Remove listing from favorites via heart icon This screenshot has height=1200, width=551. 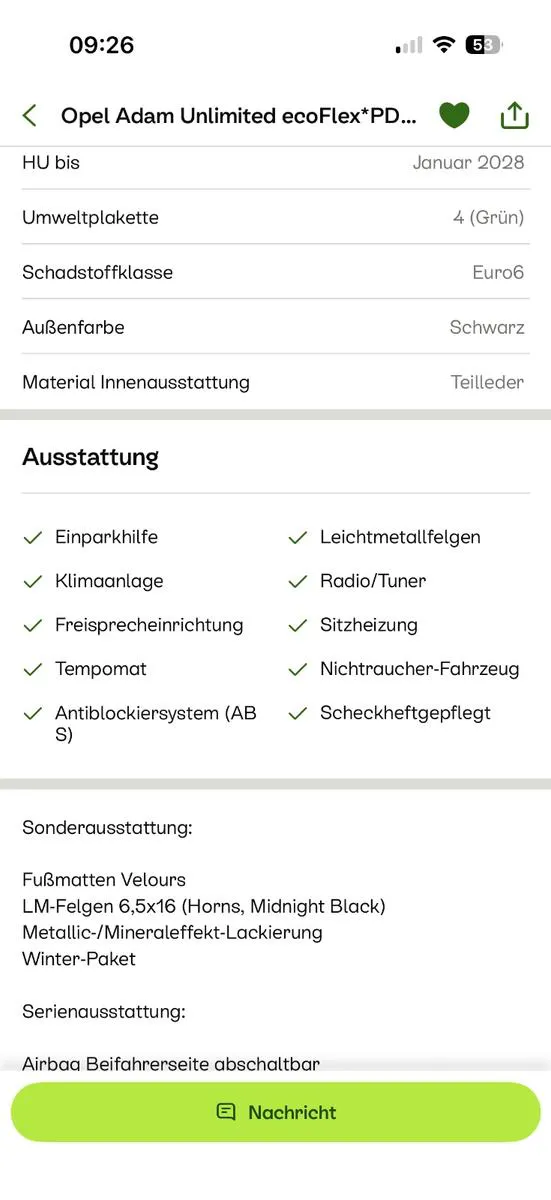pyautogui.click(x=454, y=116)
